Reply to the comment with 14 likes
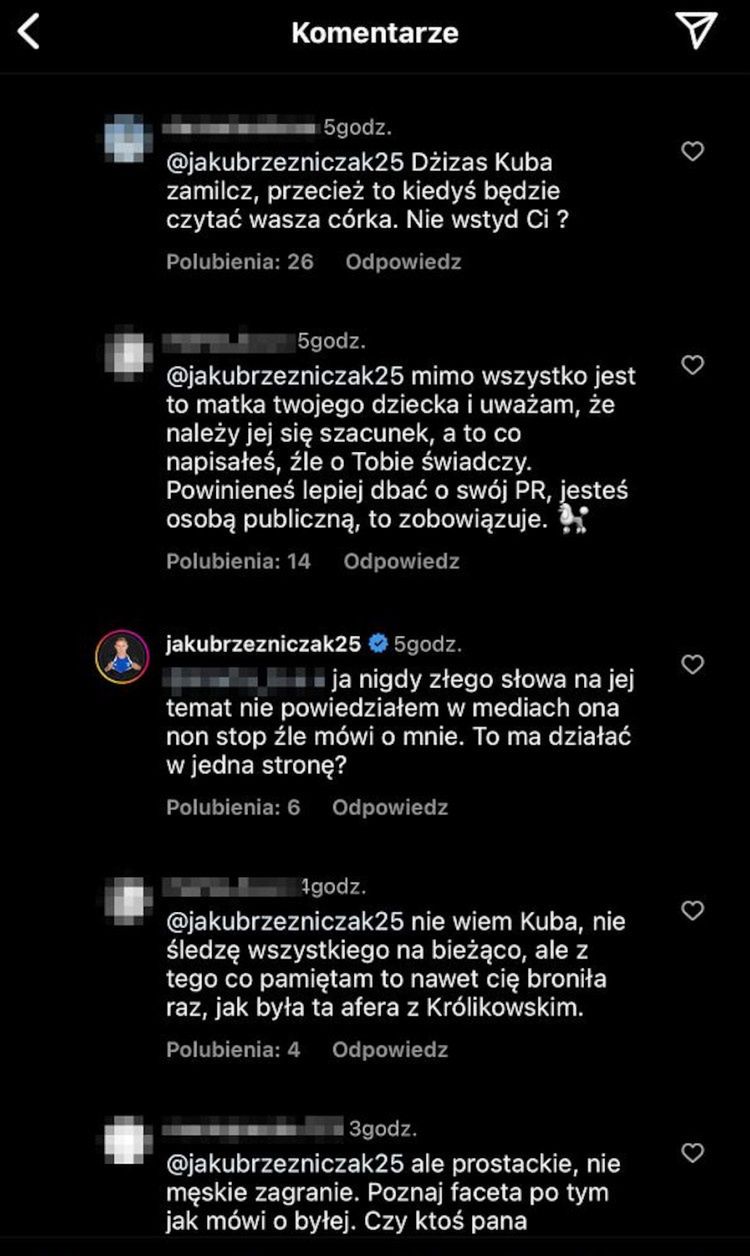The width and height of the screenshot is (750, 1256). (x=401, y=561)
